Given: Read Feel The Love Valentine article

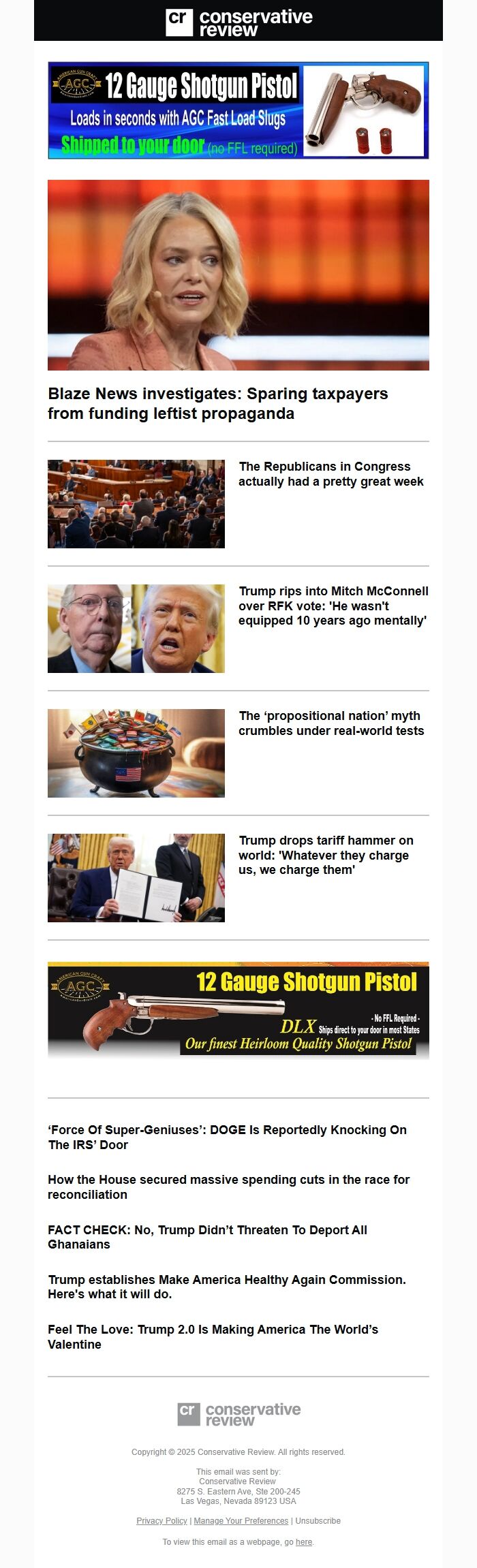Looking at the screenshot, I should point(213,1336).
